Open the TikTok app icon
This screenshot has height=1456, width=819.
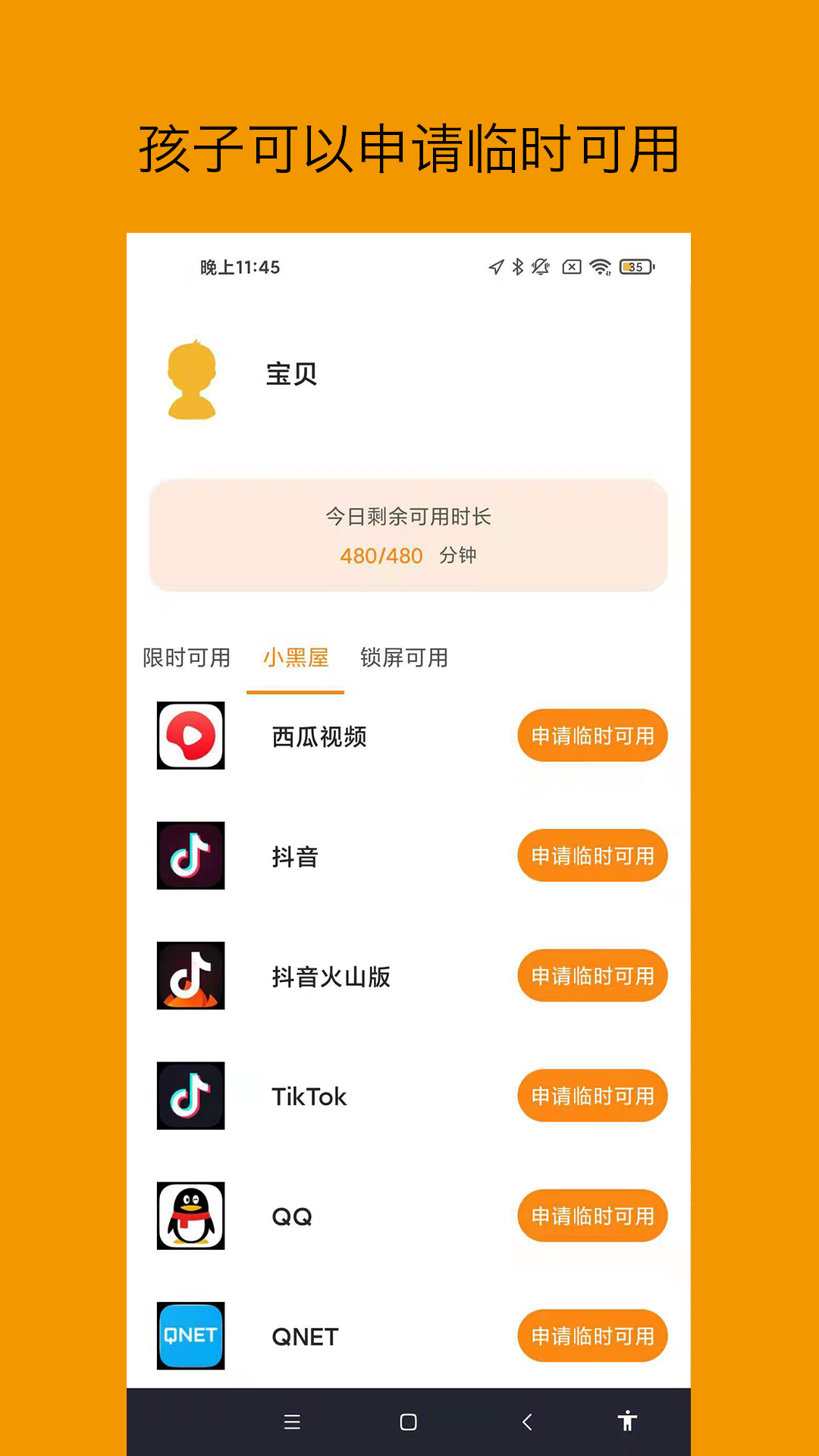[x=190, y=1096]
